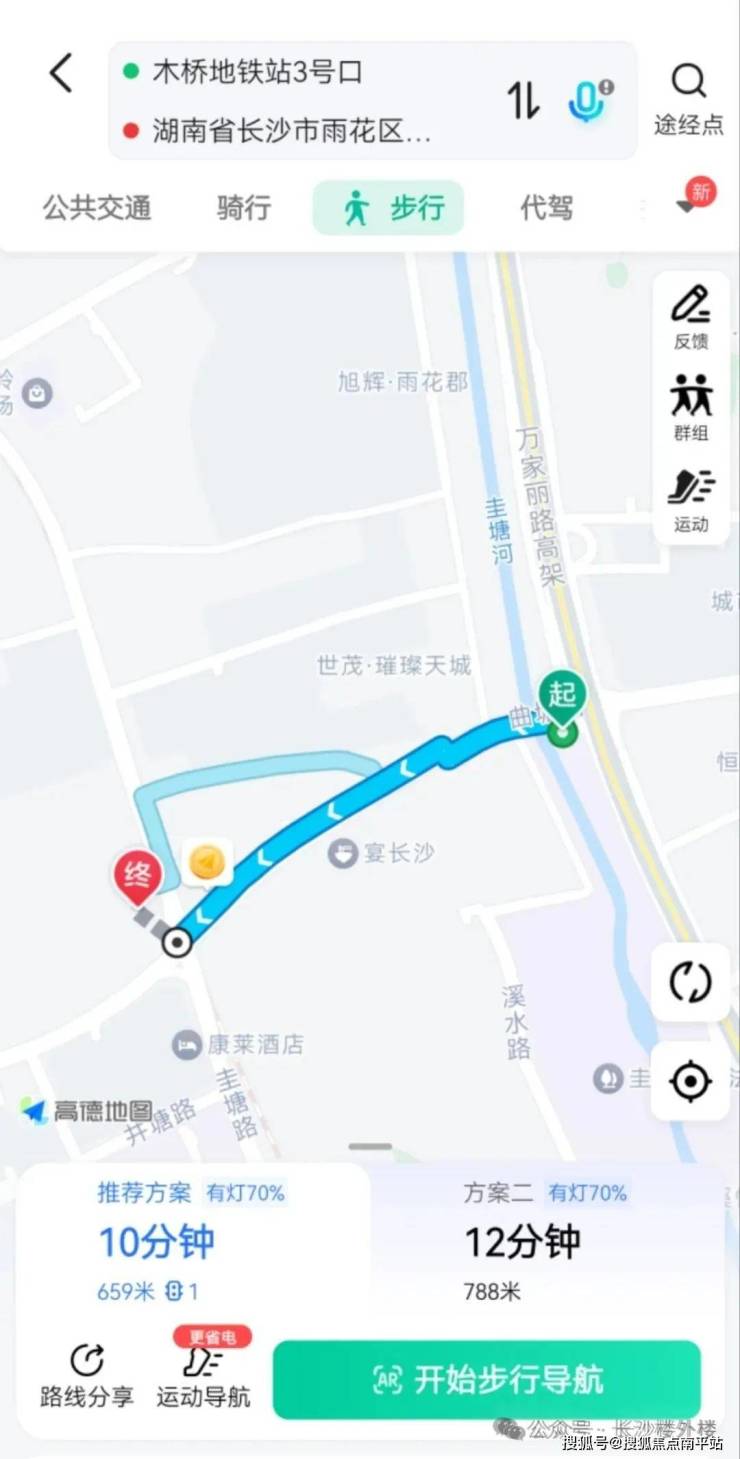Open 群组 group feature

[x=691, y=407]
